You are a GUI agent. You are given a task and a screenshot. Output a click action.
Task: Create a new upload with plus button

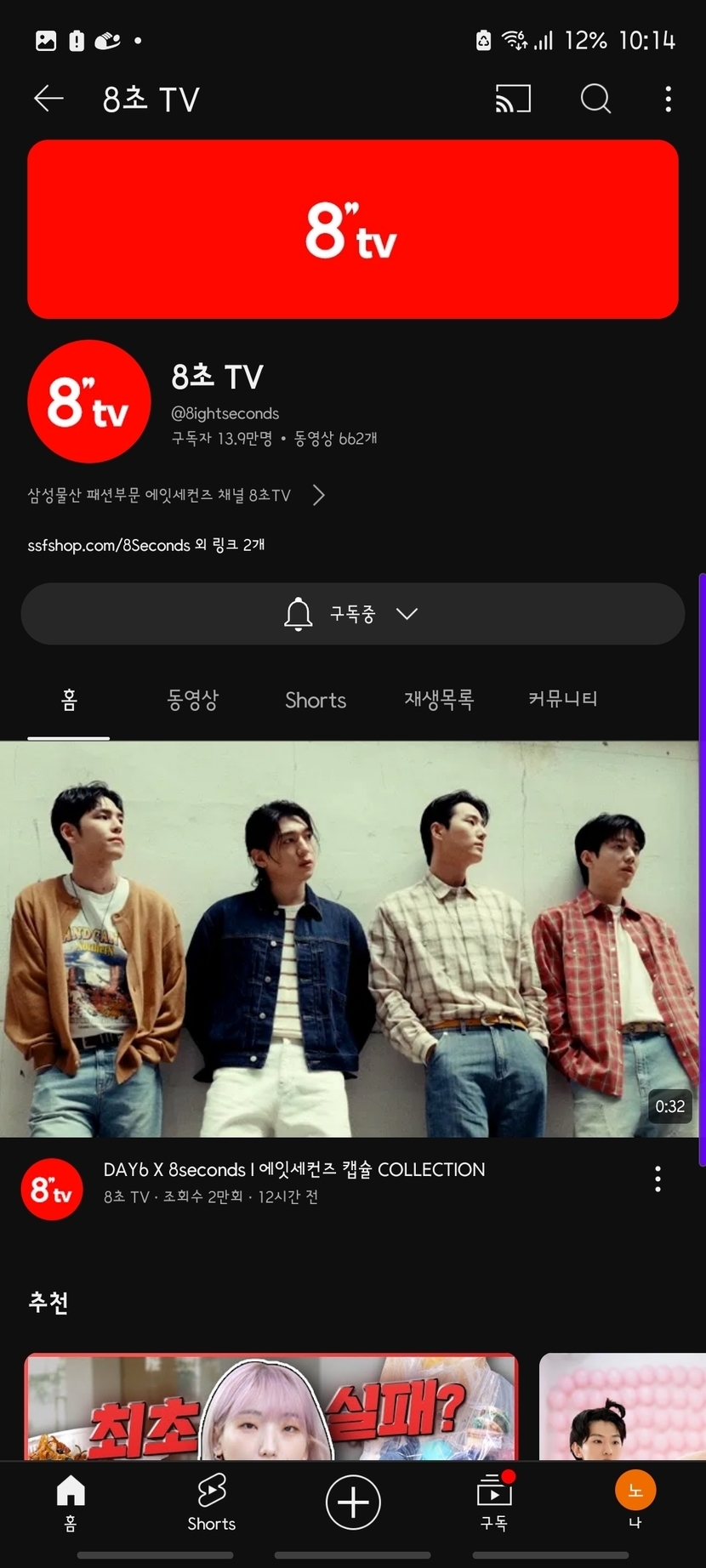(353, 1502)
